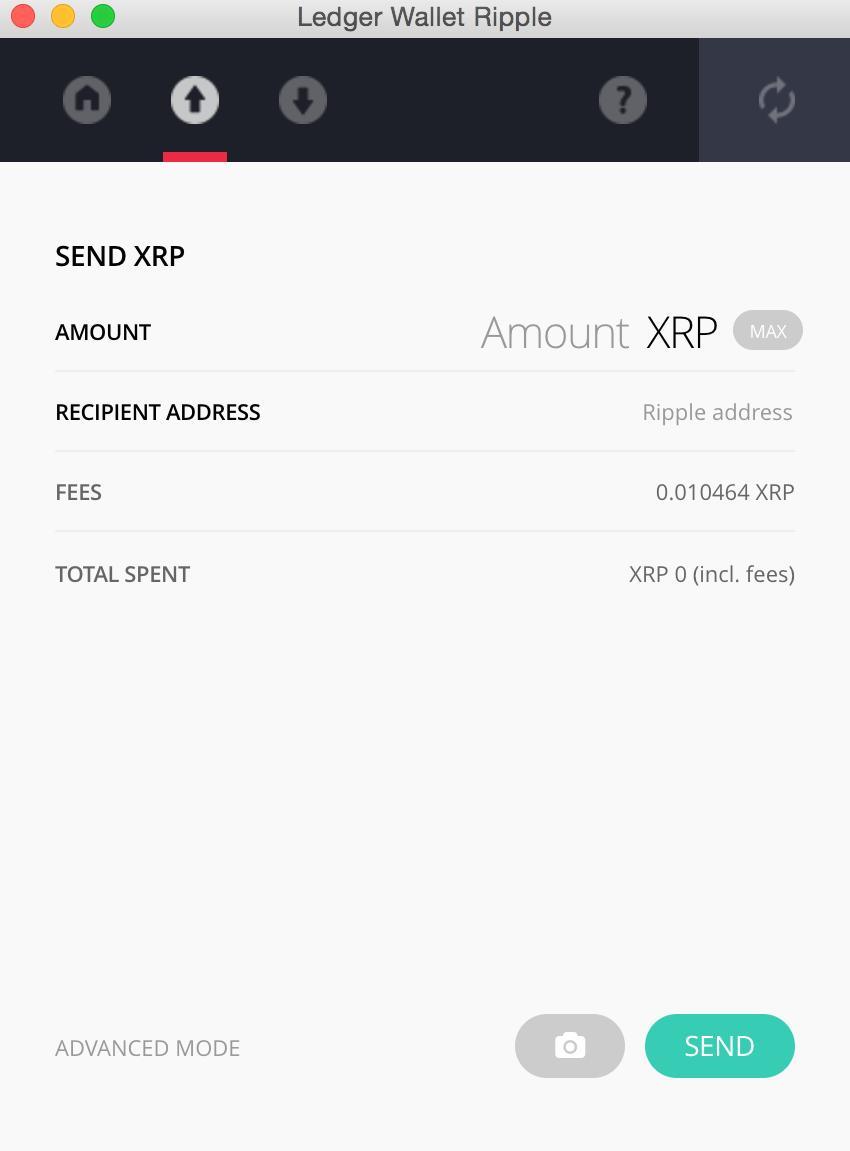Tap the Ripple address field
The width and height of the screenshot is (850, 1151).
717,412
